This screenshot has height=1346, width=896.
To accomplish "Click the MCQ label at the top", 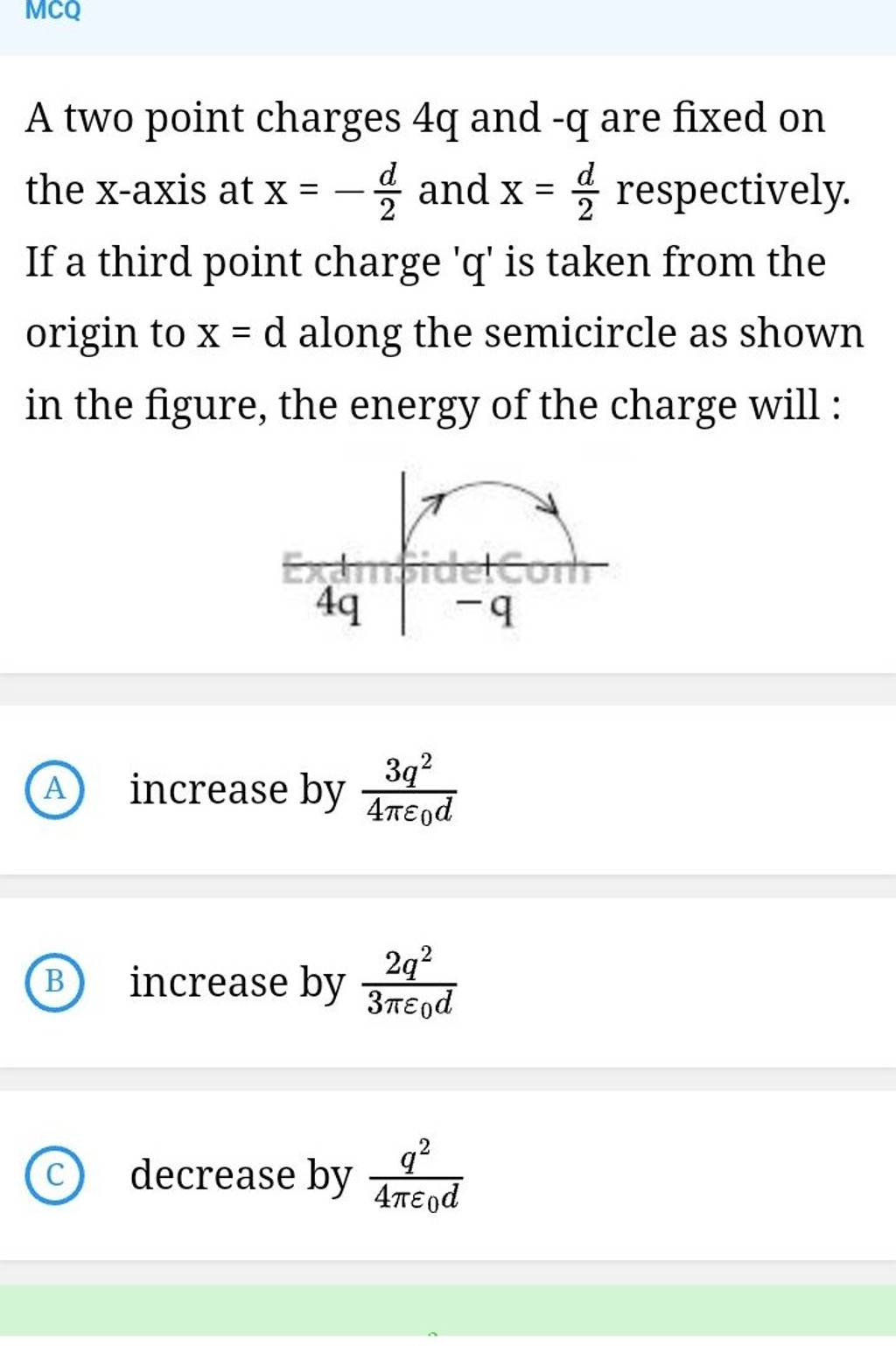I will click(54, 11).
